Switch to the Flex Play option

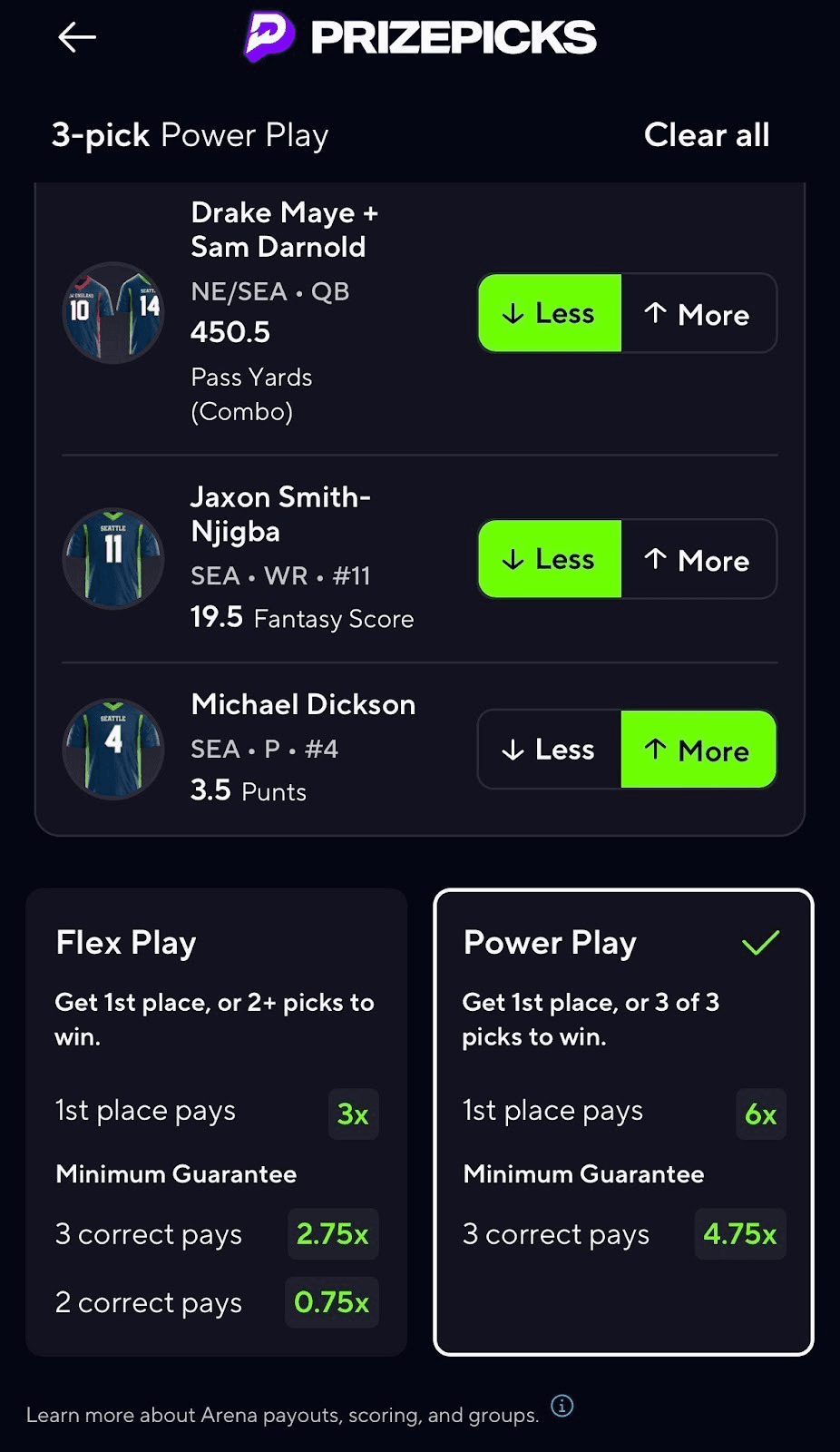pyautogui.click(x=216, y=1122)
